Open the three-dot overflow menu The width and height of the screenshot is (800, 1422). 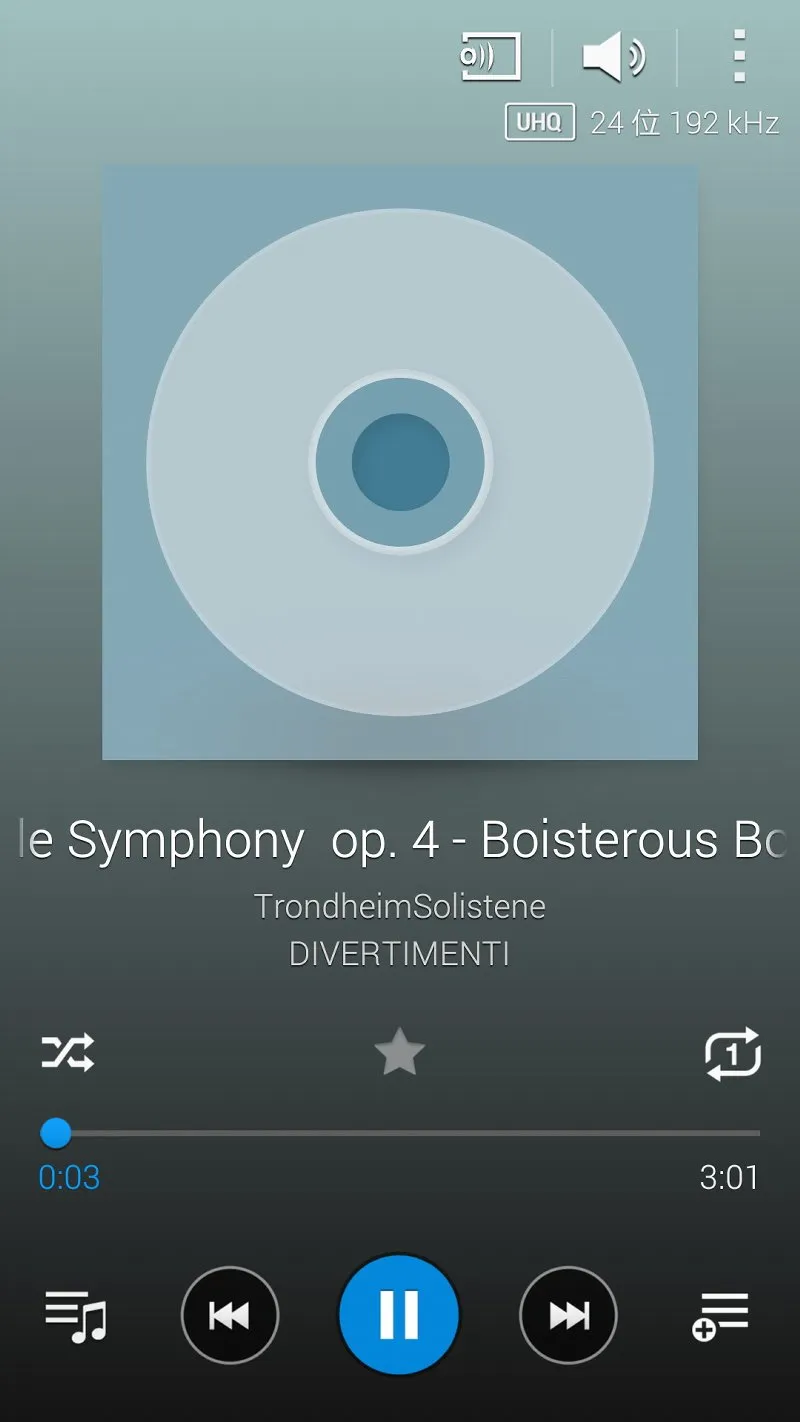coord(739,57)
